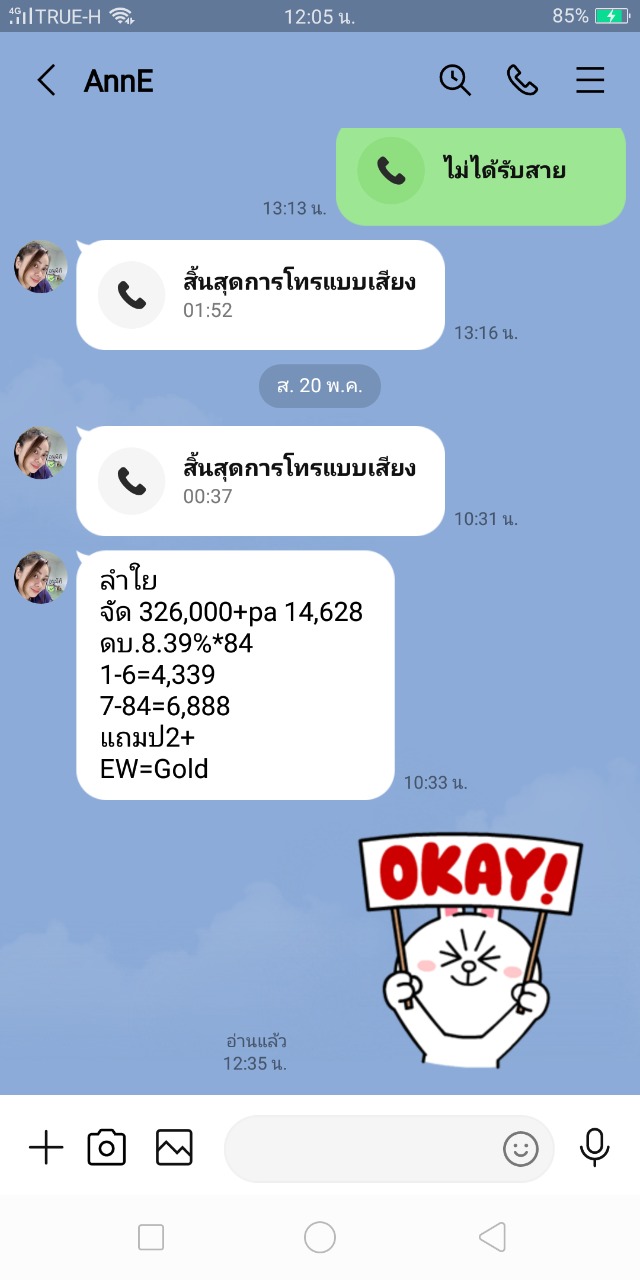Open the camera to take a photo
The height and width of the screenshot is (1280, 640).
click(107, 1148)
